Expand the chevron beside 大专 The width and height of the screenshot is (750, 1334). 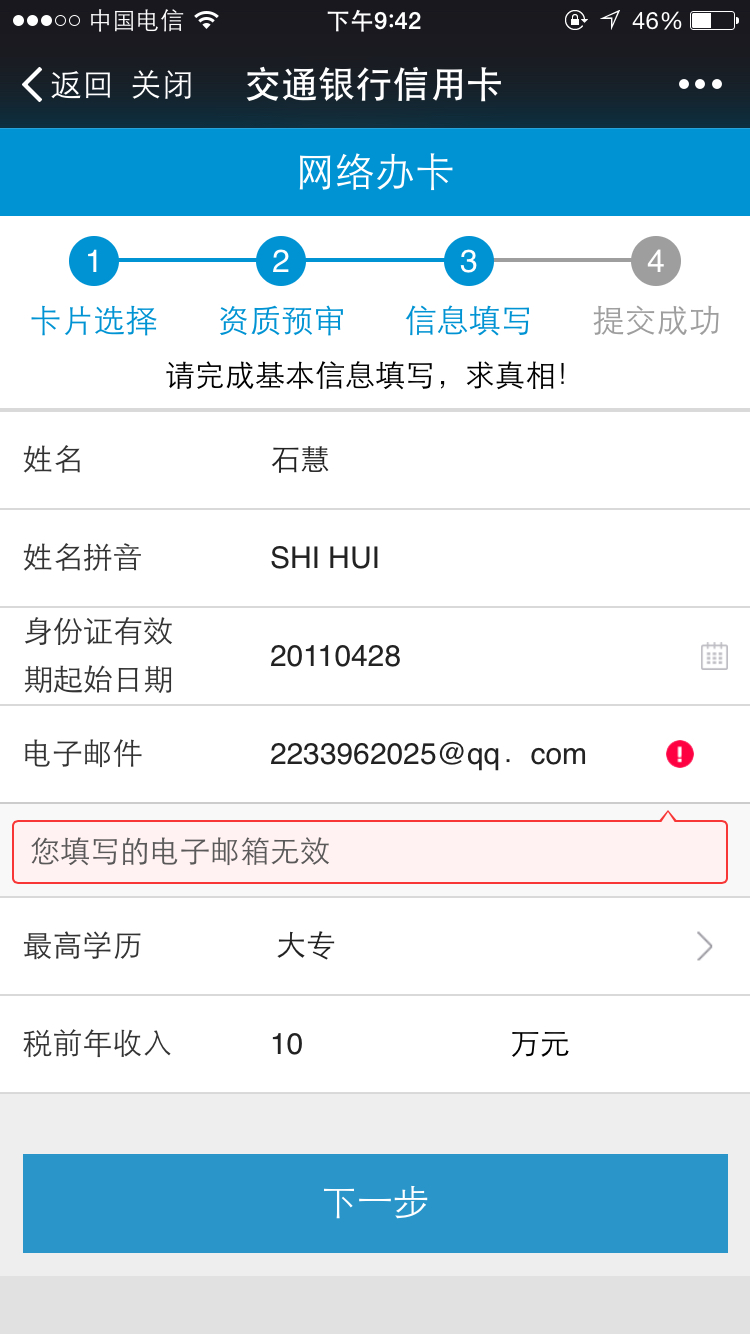[703, 945]
